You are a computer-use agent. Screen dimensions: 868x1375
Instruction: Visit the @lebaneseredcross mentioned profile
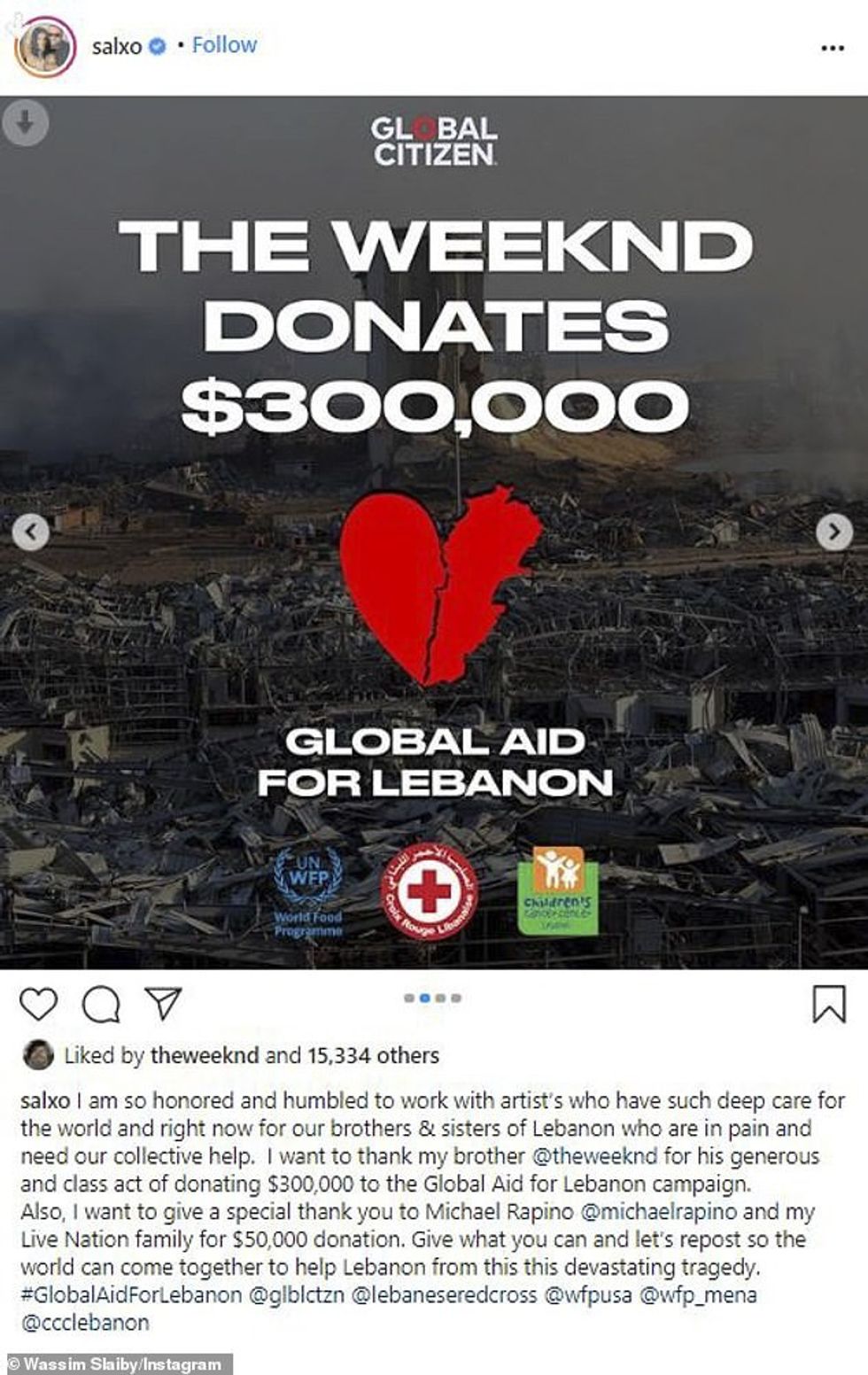tap(445, 1294)
